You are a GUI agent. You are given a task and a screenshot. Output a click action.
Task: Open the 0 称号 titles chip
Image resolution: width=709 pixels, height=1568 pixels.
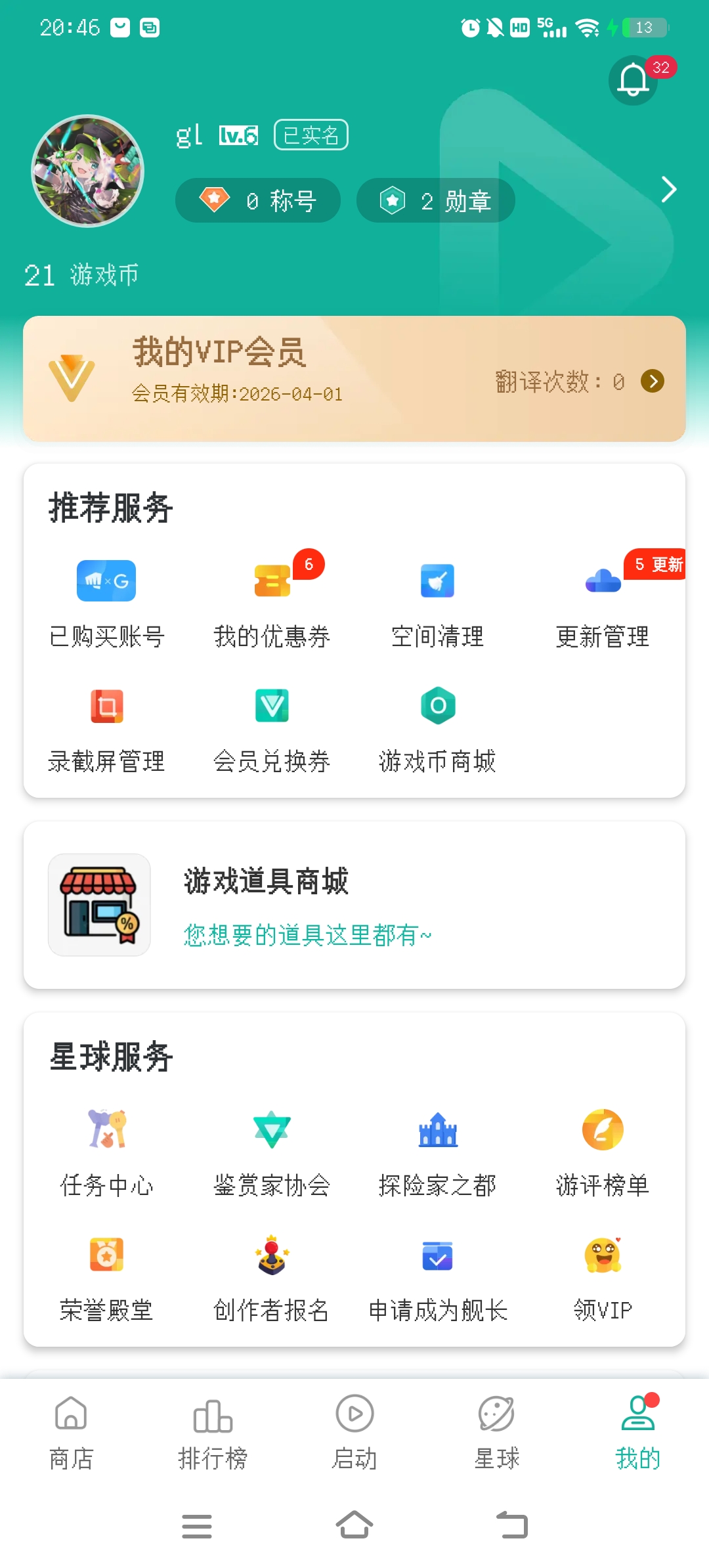tap(258, 200)
